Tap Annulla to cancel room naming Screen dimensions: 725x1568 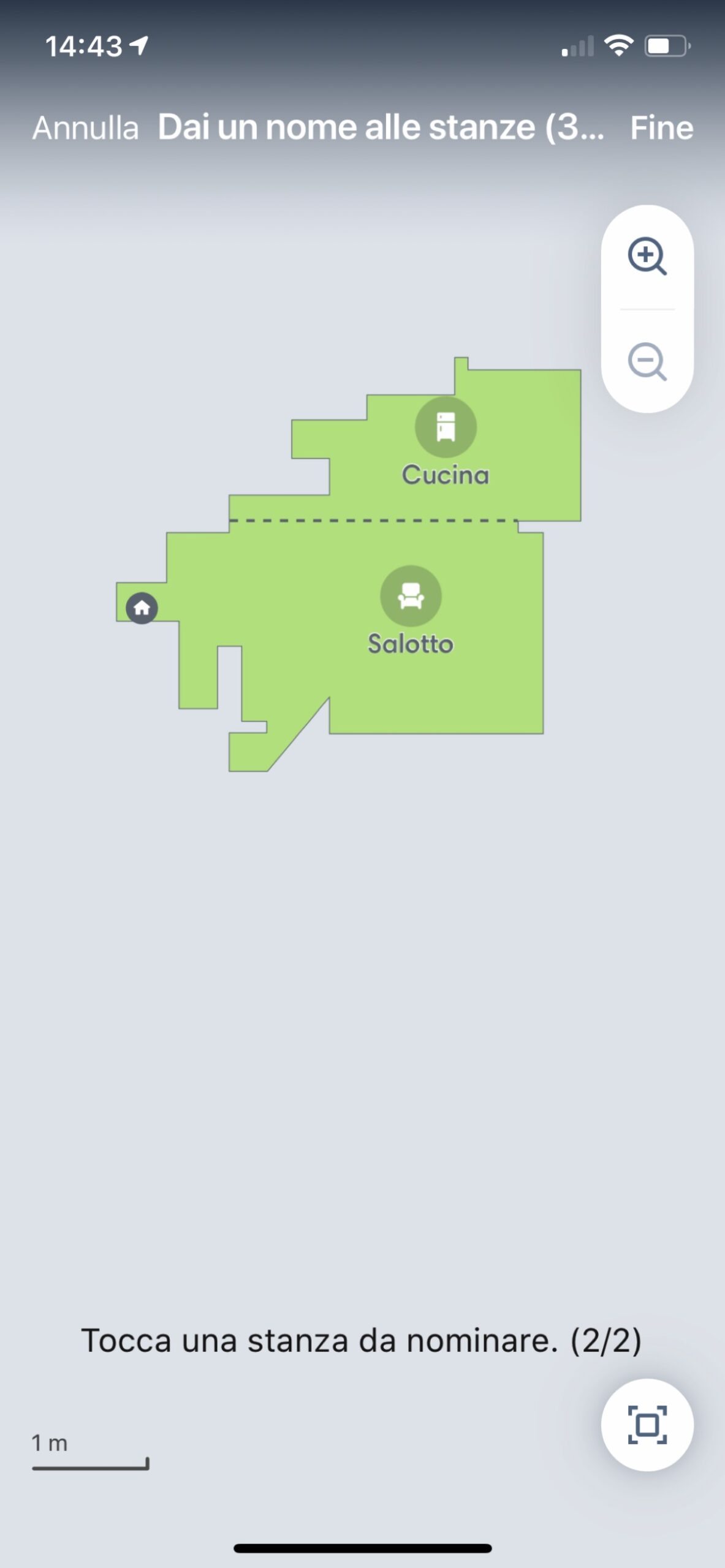(85, 127)
